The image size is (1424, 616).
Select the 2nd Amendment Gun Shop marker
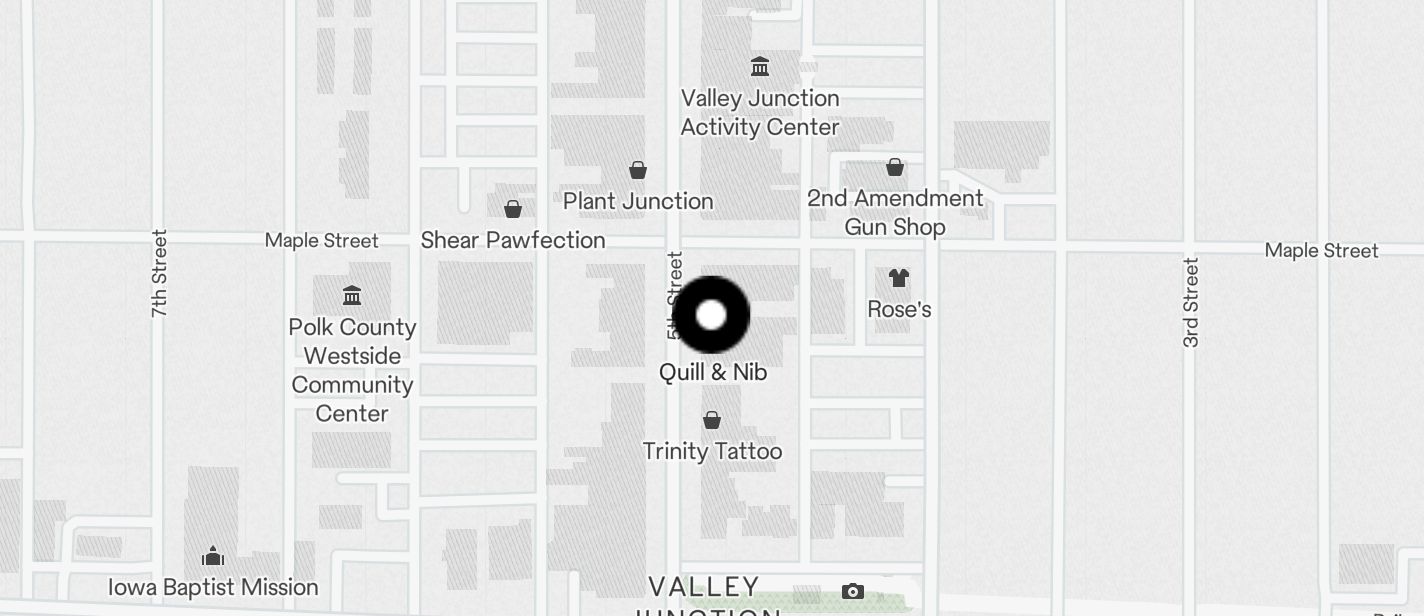coord(895,167)
